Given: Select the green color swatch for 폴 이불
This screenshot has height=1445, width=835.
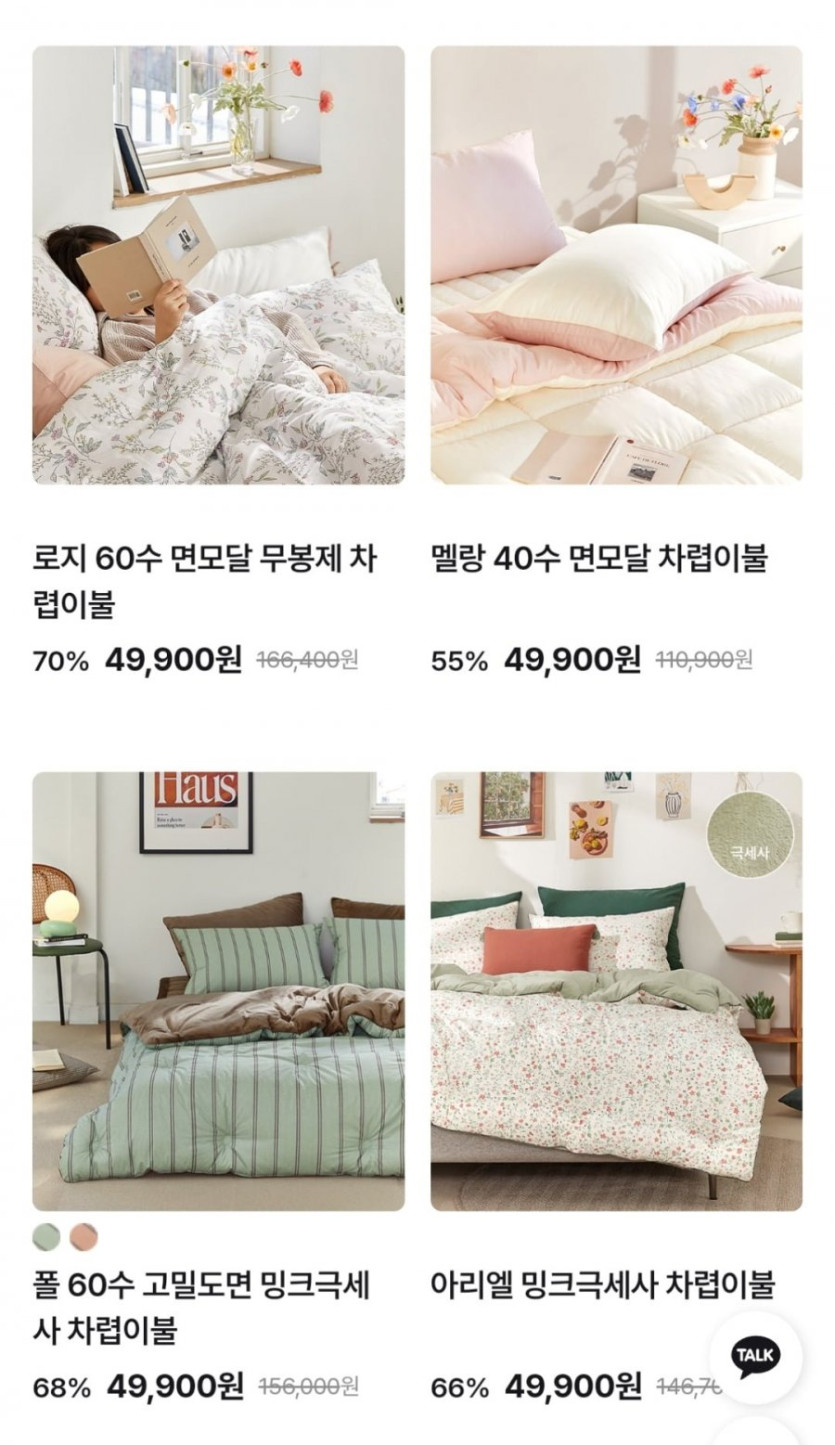Looking at the screenshot, I should (47, 1237).
